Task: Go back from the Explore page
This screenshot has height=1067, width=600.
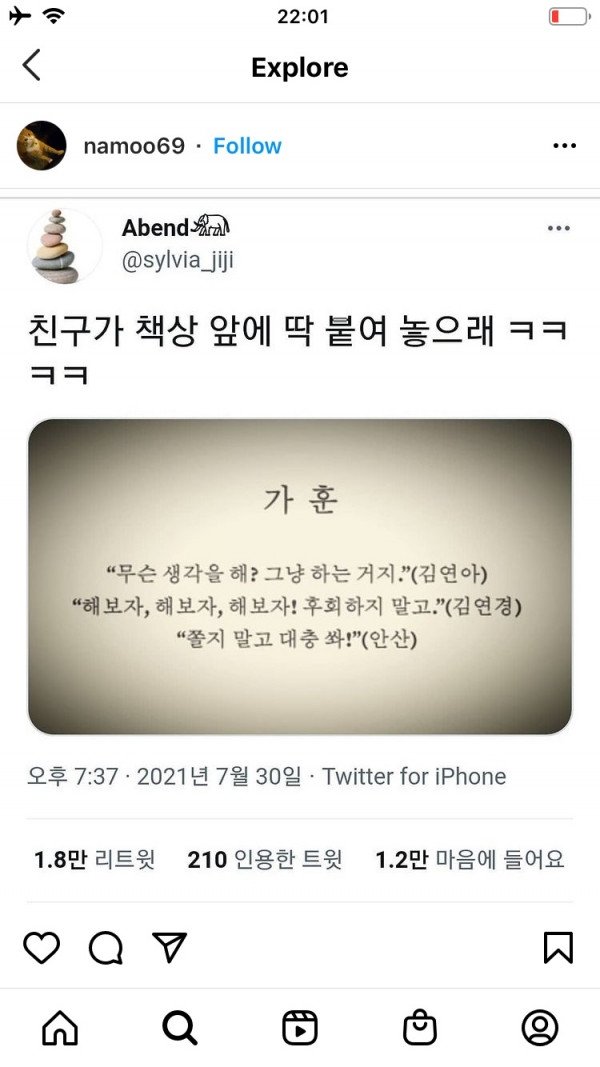Action: tap(32, 66)
